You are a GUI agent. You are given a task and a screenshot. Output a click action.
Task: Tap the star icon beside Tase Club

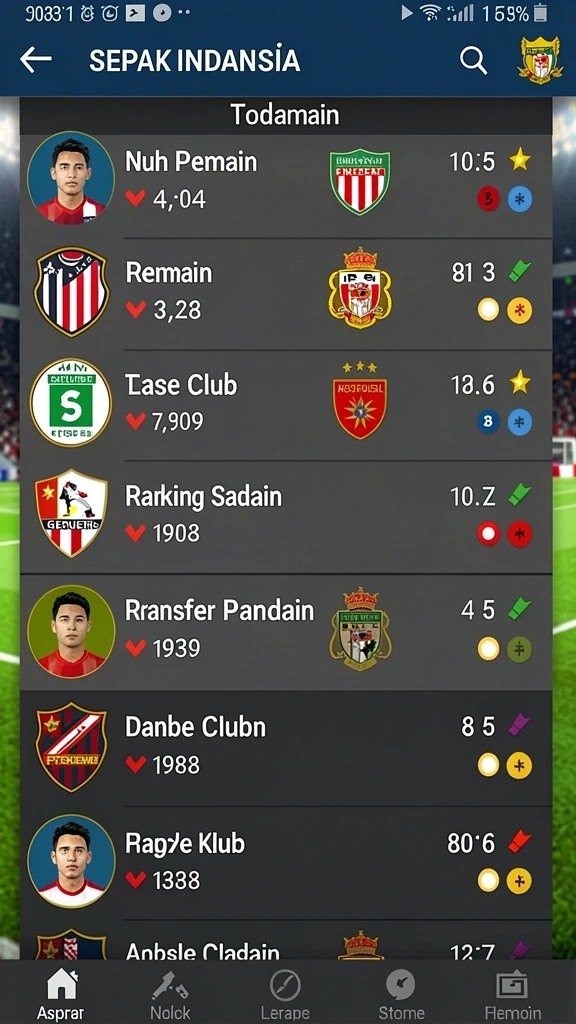pyautogui.click(x=520, y=382)
